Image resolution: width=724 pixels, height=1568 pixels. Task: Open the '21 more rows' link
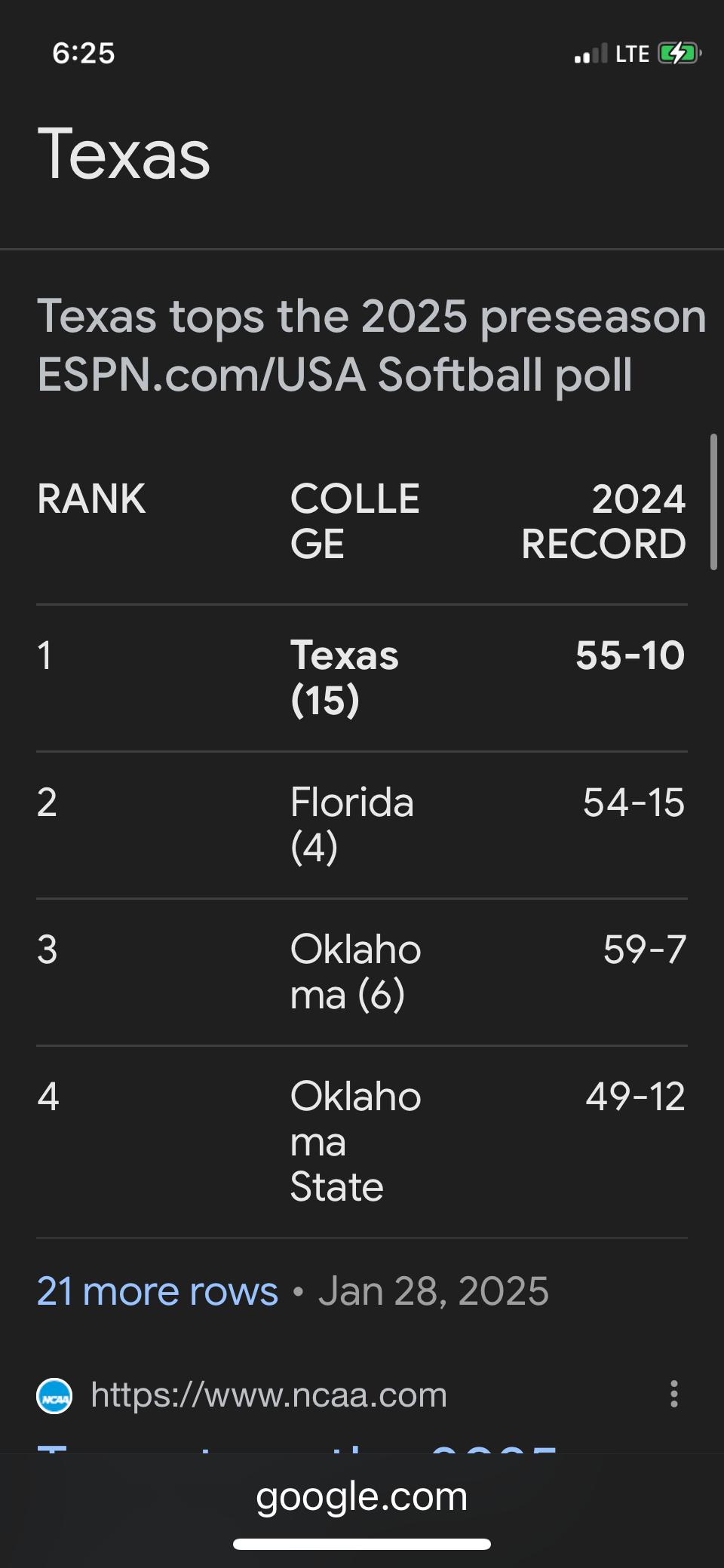158,1291
